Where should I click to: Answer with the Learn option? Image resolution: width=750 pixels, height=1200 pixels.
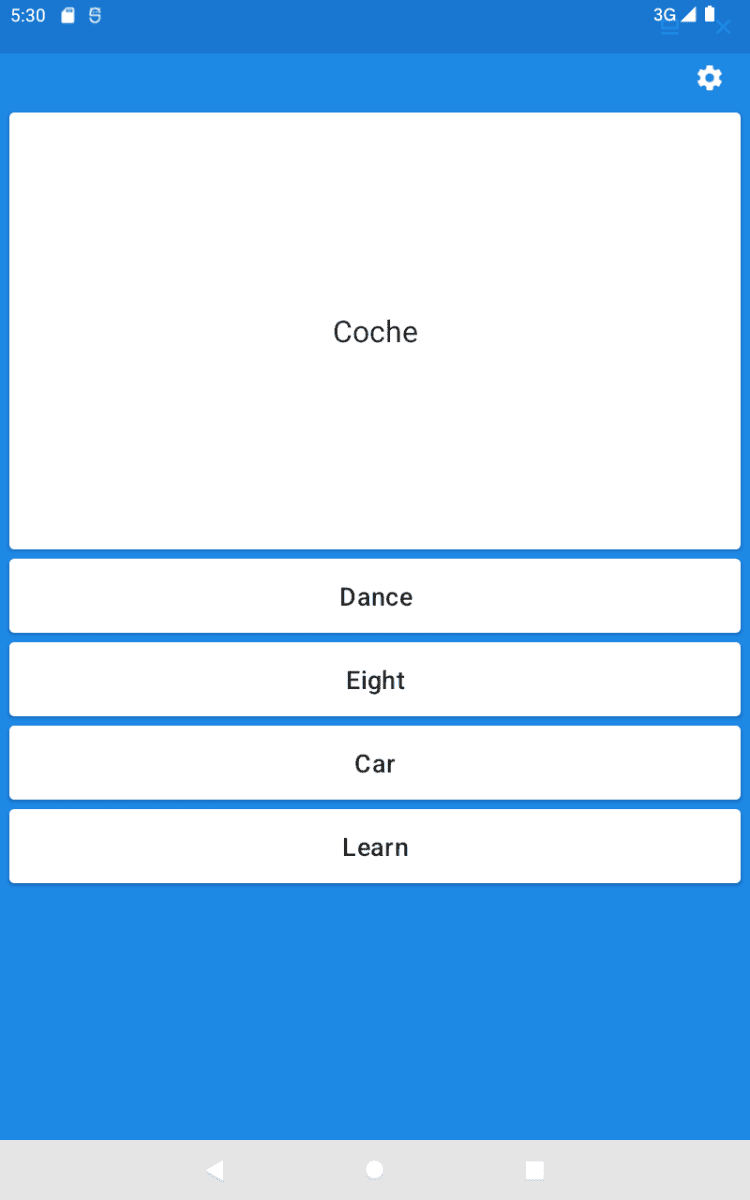375,847
